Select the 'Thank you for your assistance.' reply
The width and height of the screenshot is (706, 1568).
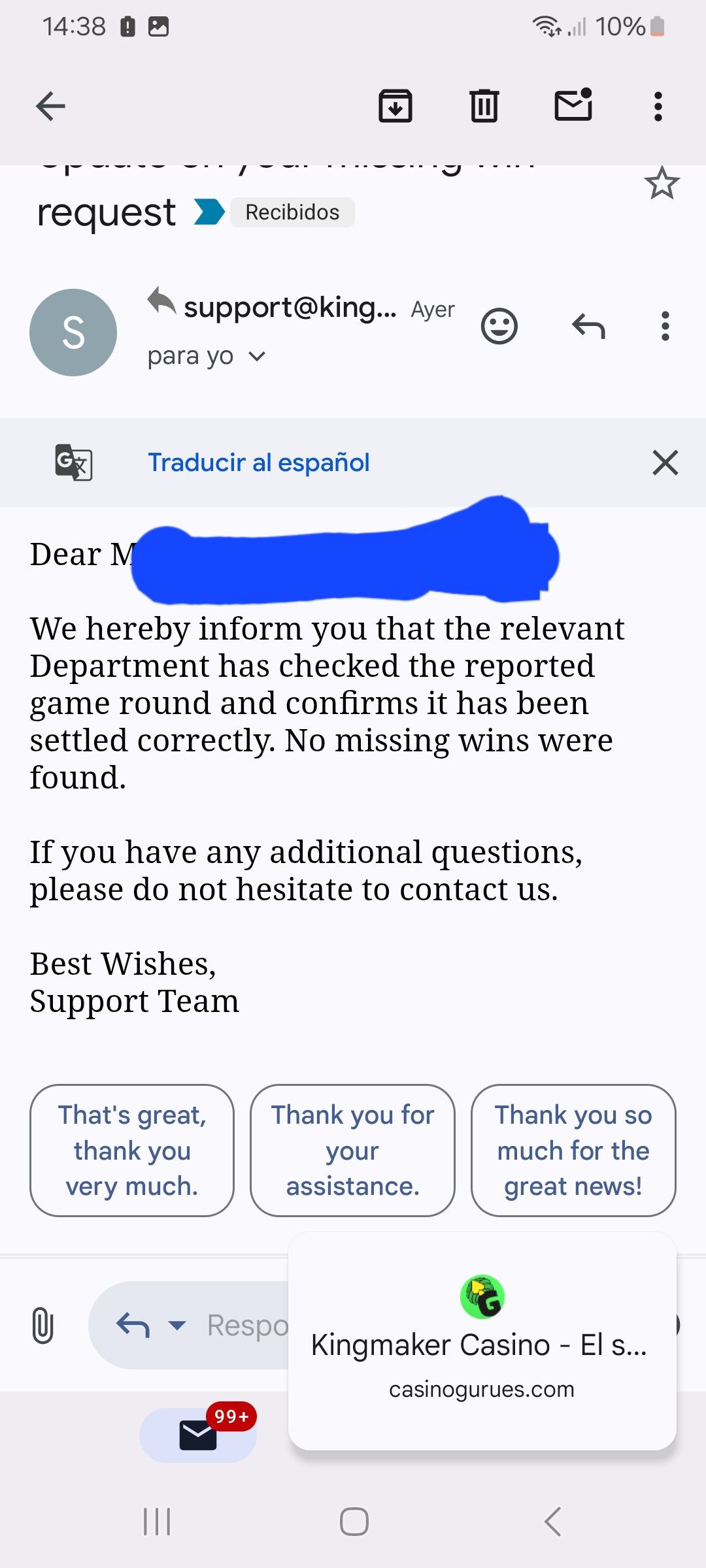point(352,1151)
